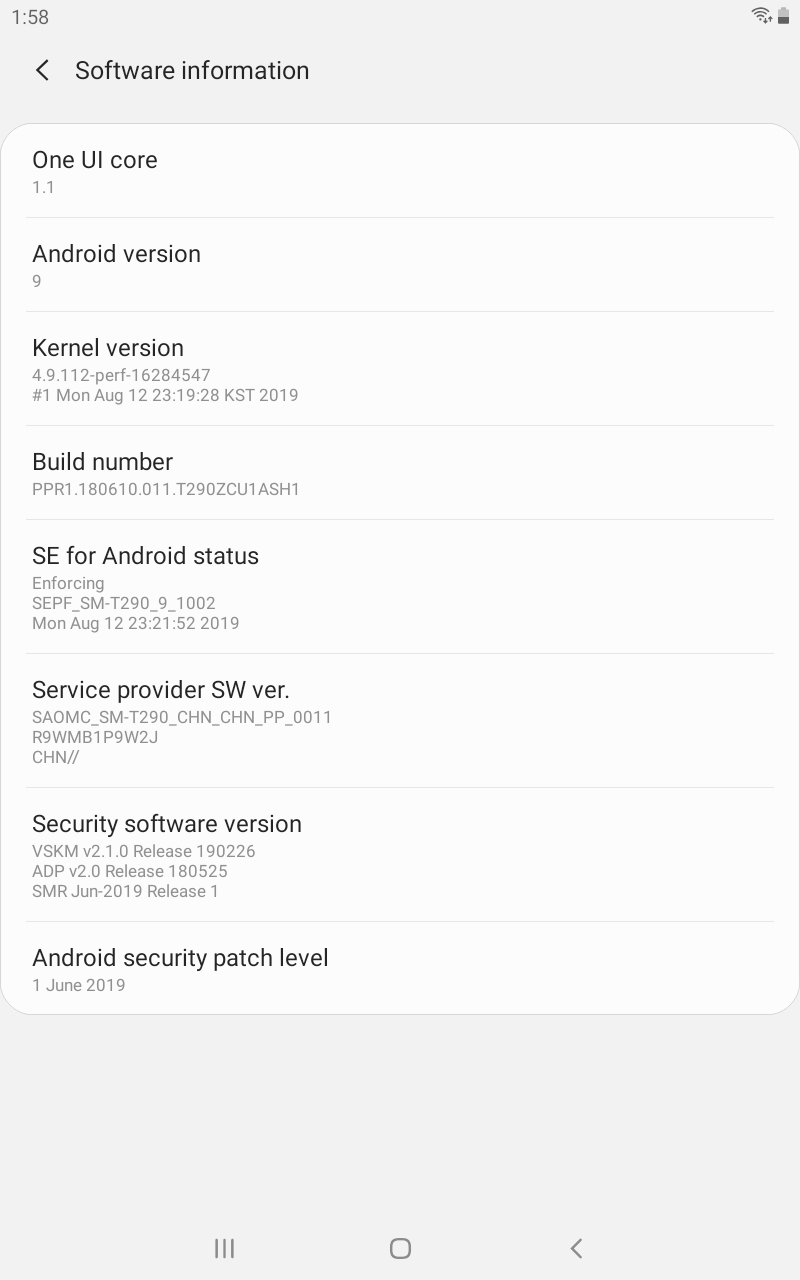
Task: Select SE for Android status
Action: [x=400, y=587]
